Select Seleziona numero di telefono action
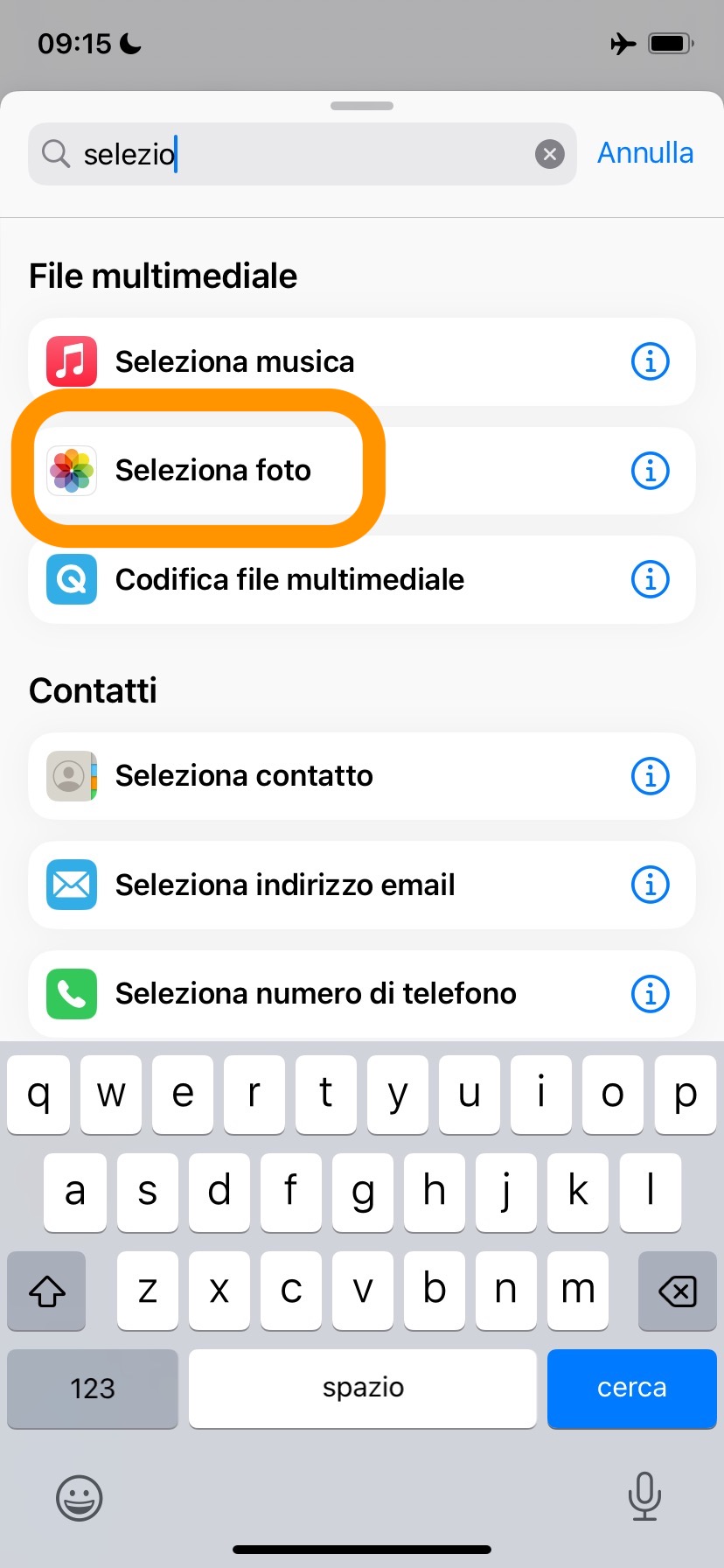Screen dimensions: 724x1568 pyautogui.click(x=315, y=994)
